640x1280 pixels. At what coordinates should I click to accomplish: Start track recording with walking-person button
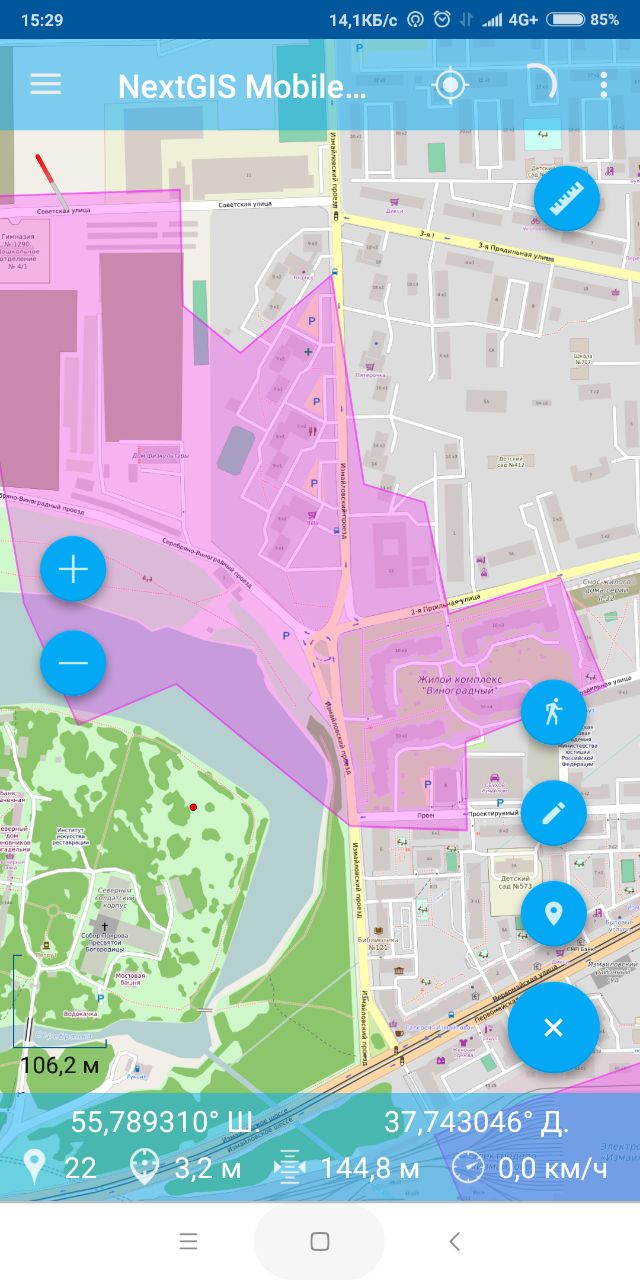(x=554, y=712)
